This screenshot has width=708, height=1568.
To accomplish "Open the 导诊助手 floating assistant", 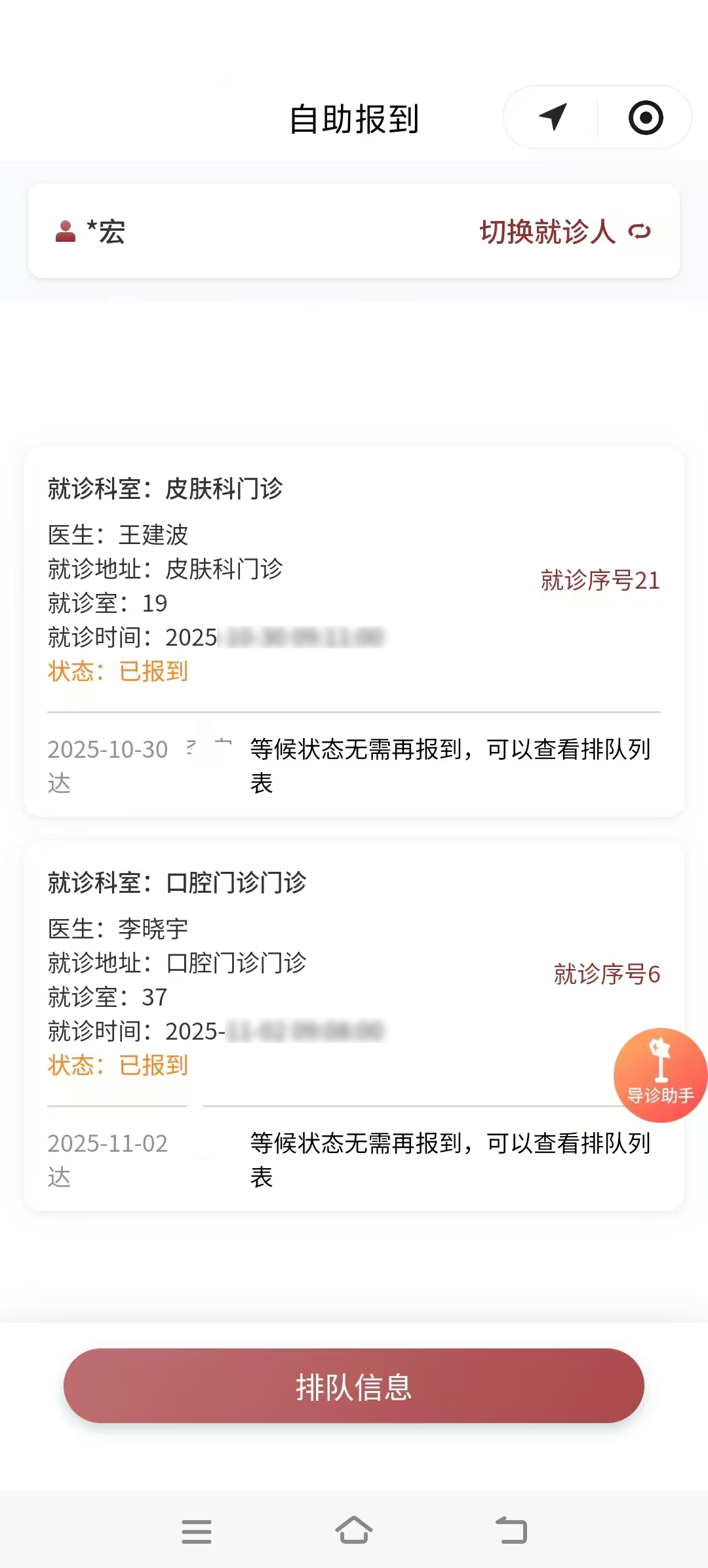I will pyautogui.click(x=660, y=1075).
